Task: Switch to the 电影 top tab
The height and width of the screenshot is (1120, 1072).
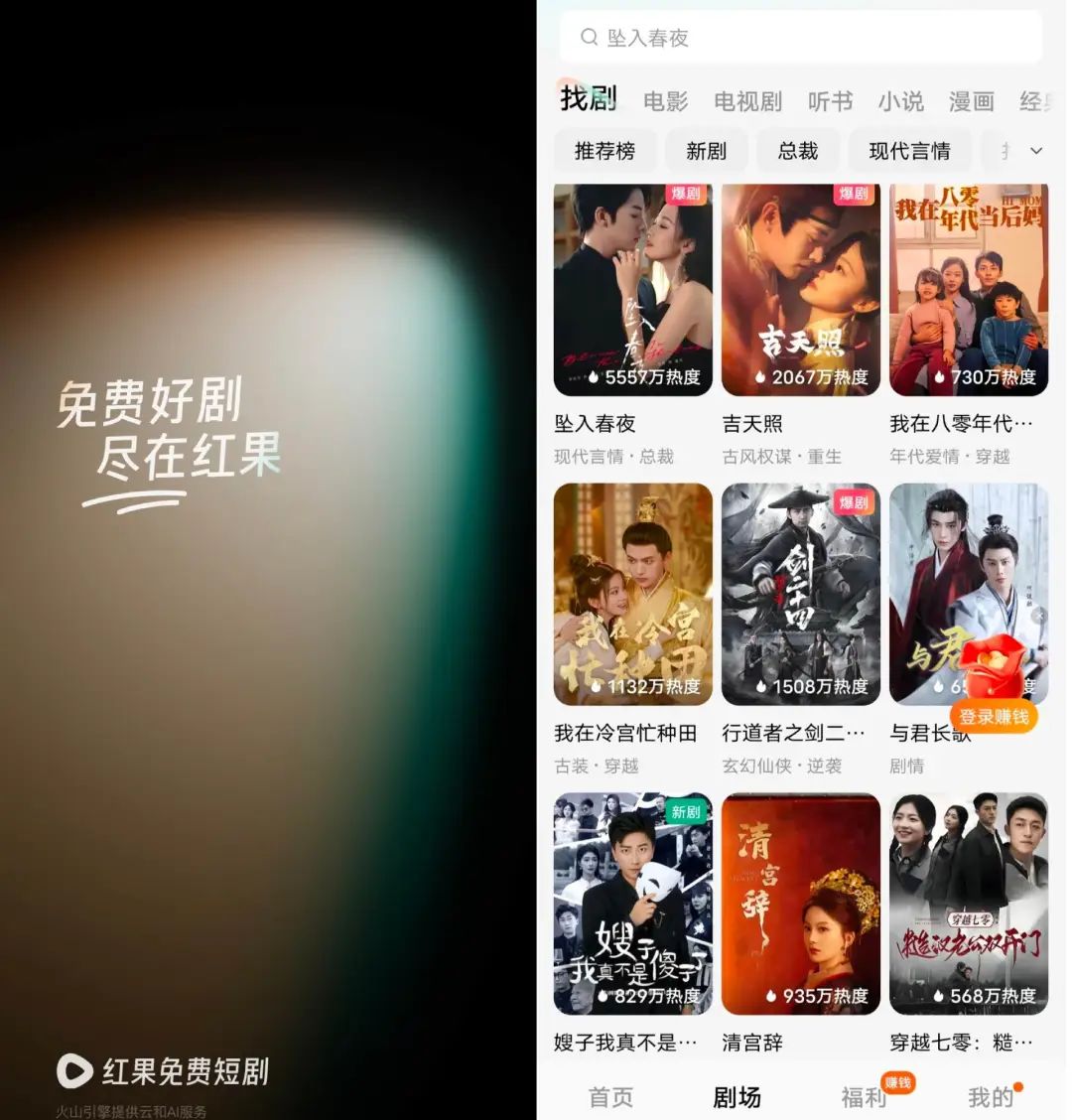Action: tap(665, 101)
